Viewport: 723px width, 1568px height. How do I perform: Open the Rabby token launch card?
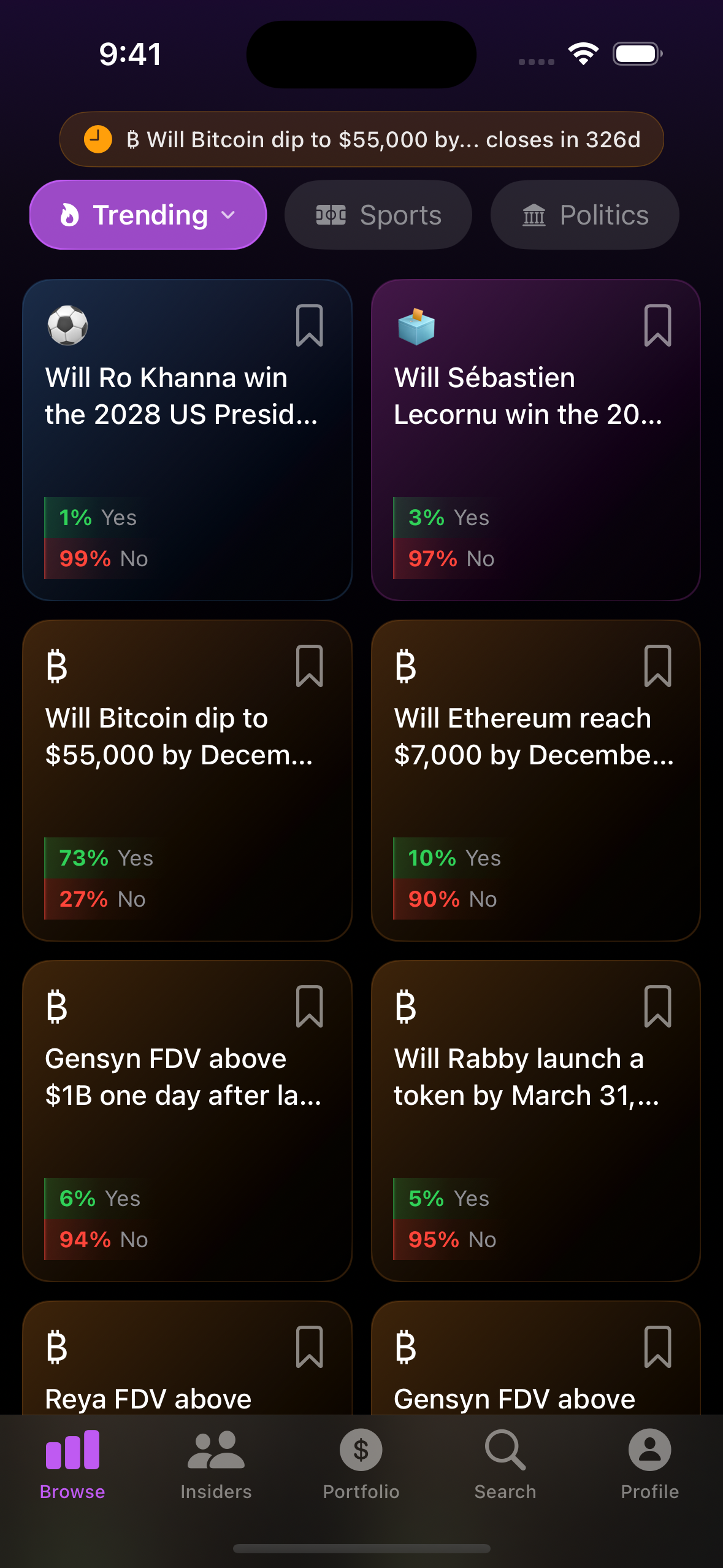(536, 1121)
